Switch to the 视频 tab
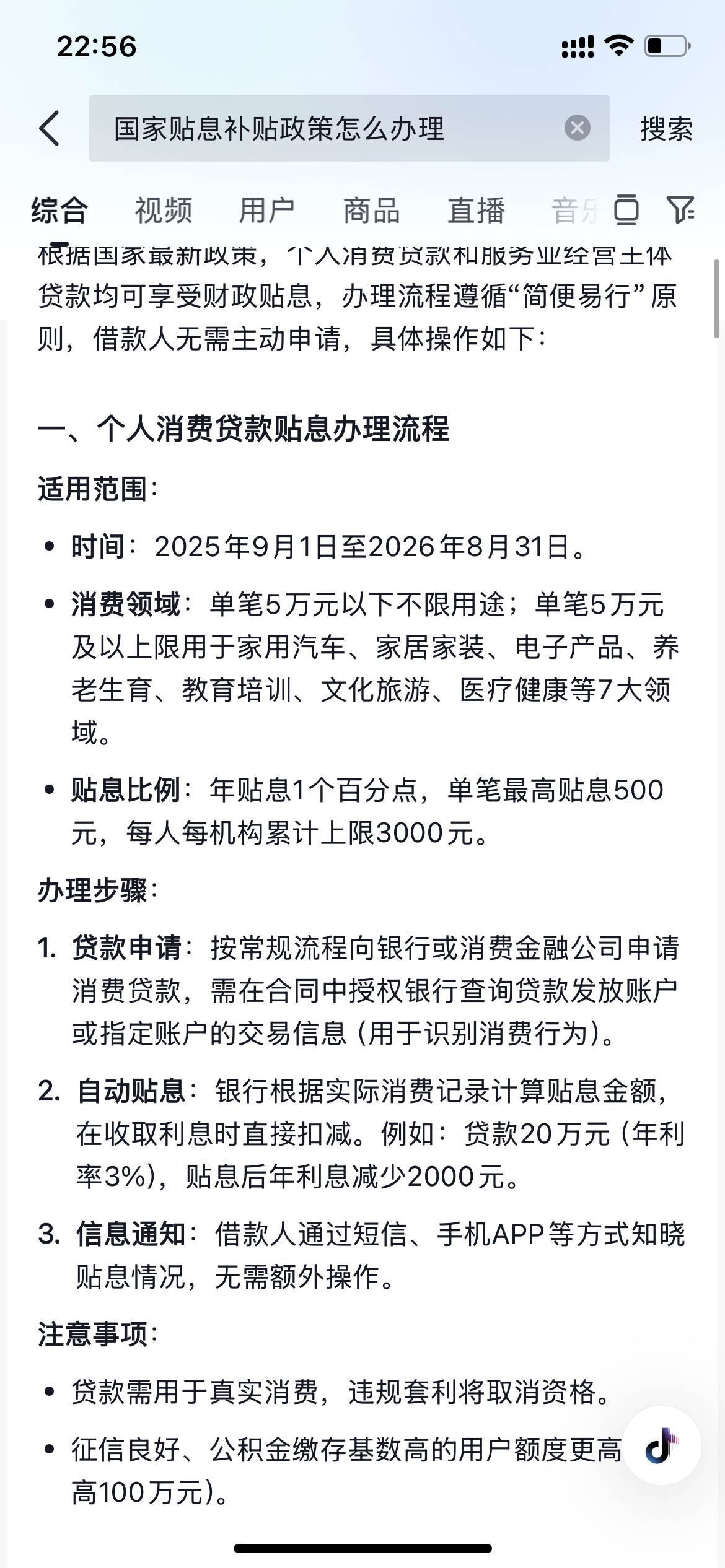 164,211
